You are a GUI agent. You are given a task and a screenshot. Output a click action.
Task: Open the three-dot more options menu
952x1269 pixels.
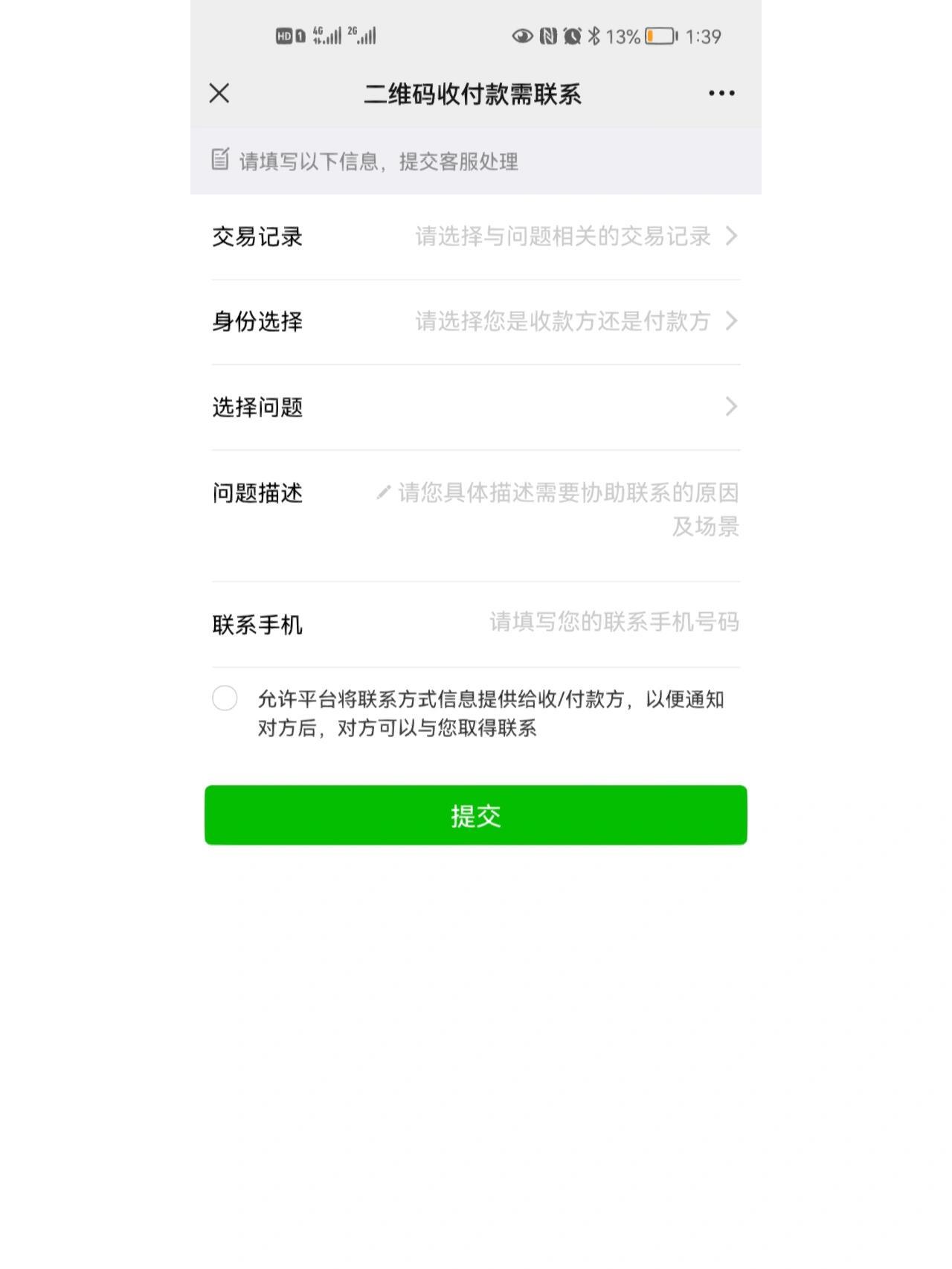tap(719, 93)
